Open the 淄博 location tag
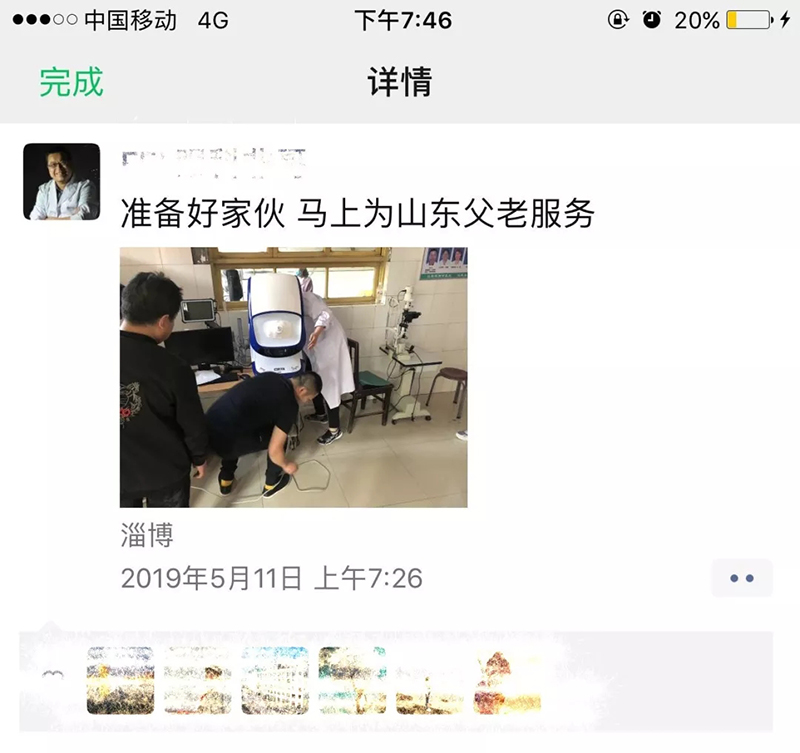This screenshot has height=753, width=800. [146, 535]
